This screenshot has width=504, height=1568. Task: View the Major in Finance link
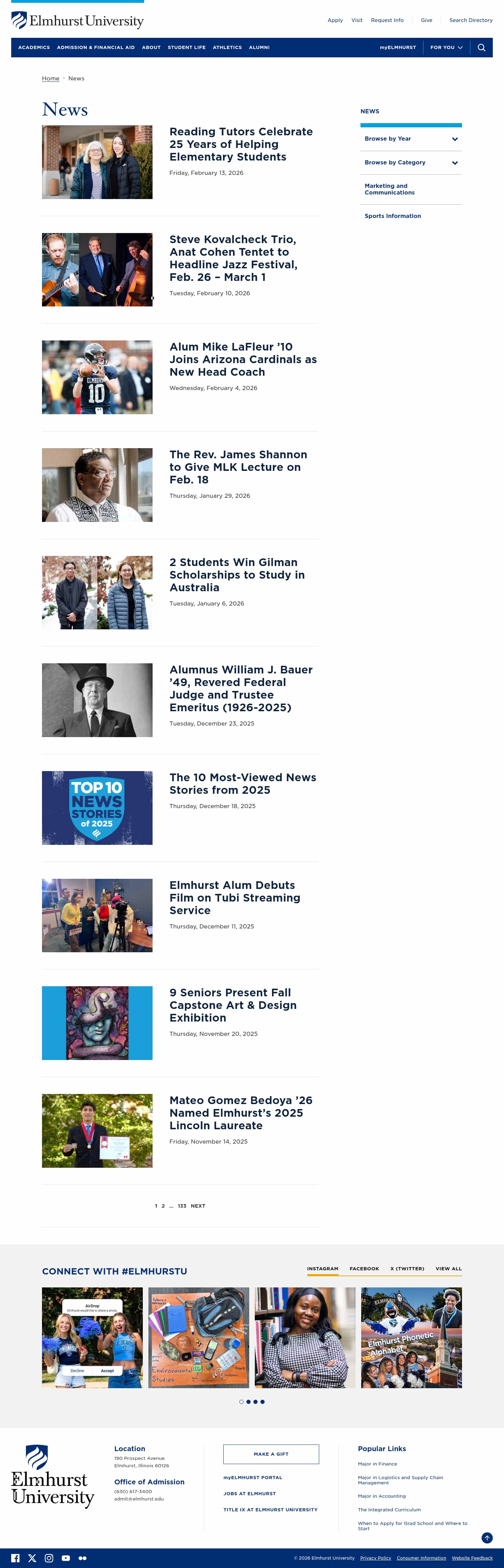(377, 1464)
